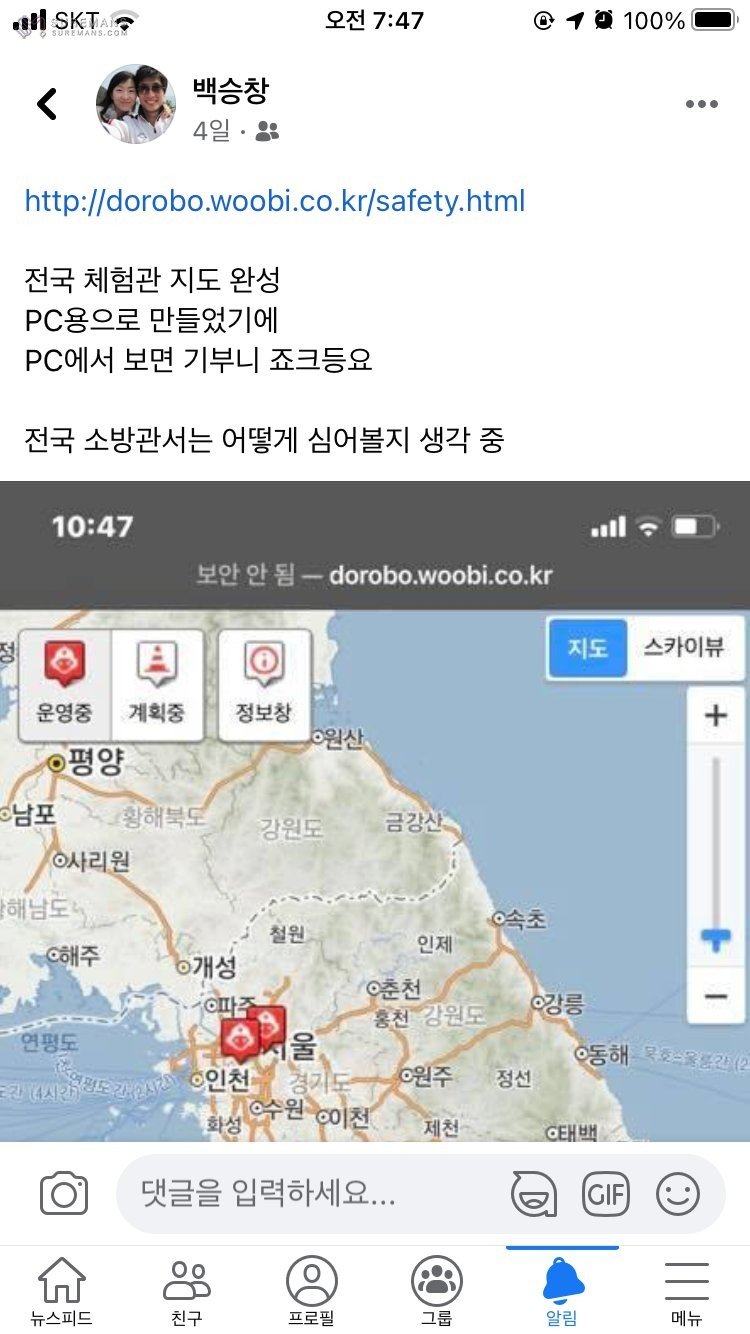This screenshot has width=750, height=1334.
Task: Go back using the arrow icon
Action: point(47,104)
